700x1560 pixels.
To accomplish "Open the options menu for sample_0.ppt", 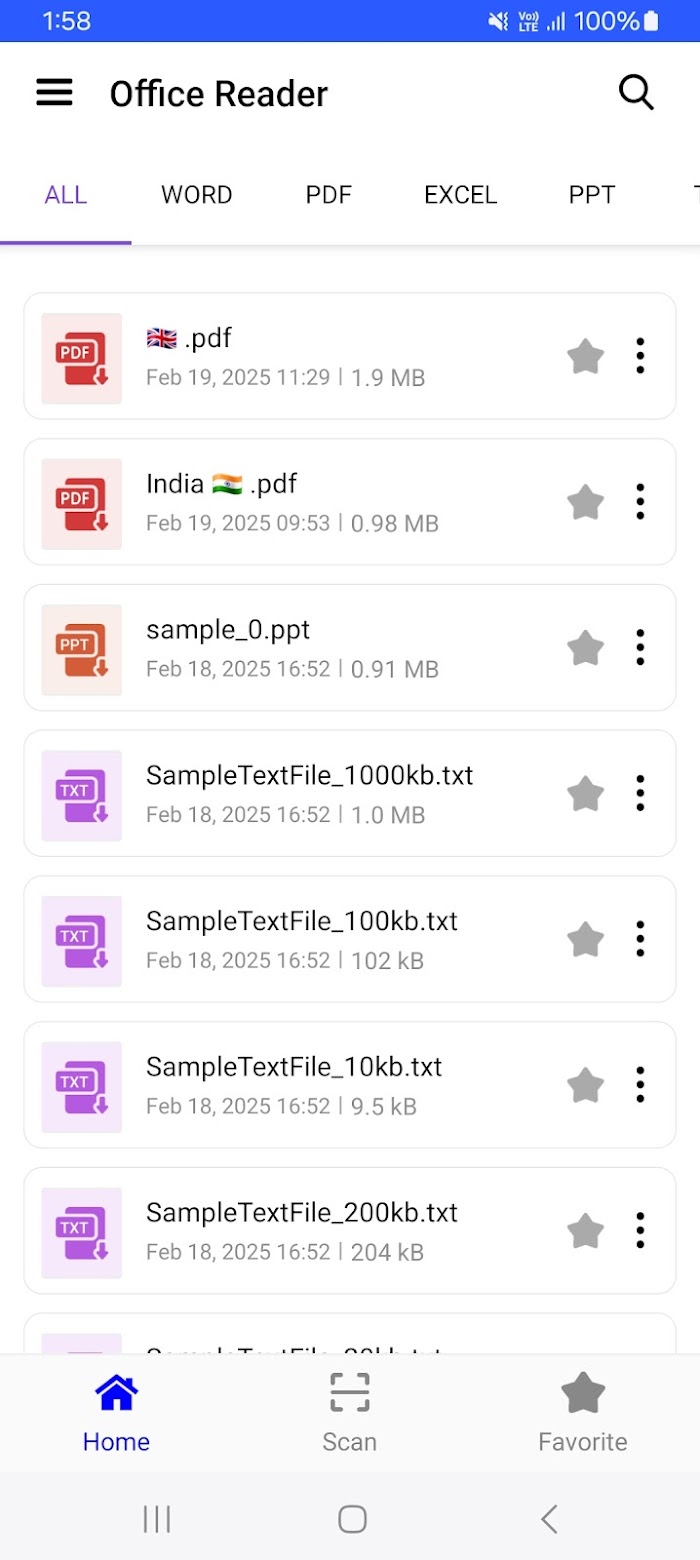I will pyautogui.click(x=640, y=648).
